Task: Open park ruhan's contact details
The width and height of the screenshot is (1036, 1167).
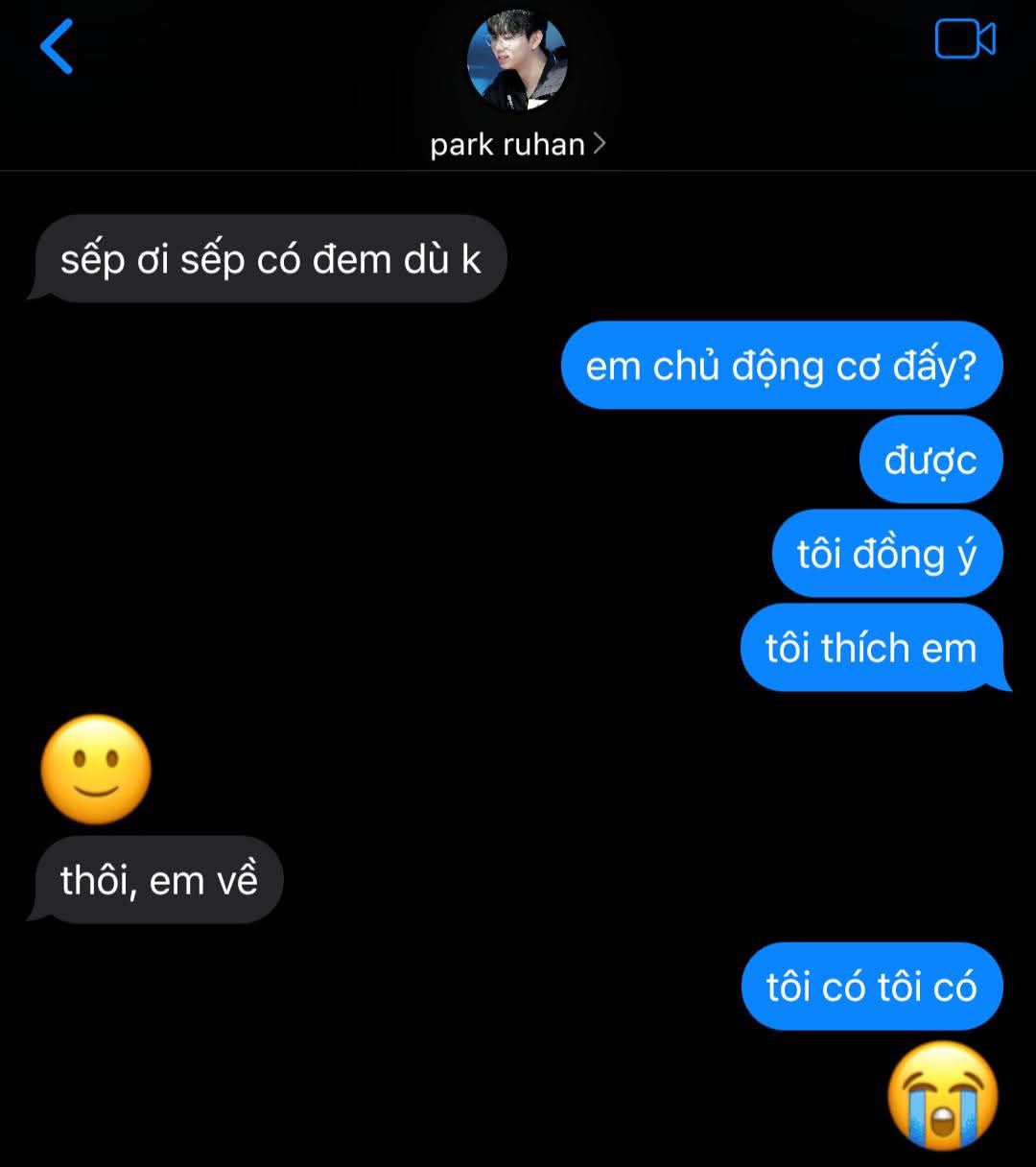Action: [x=517, y=144]
